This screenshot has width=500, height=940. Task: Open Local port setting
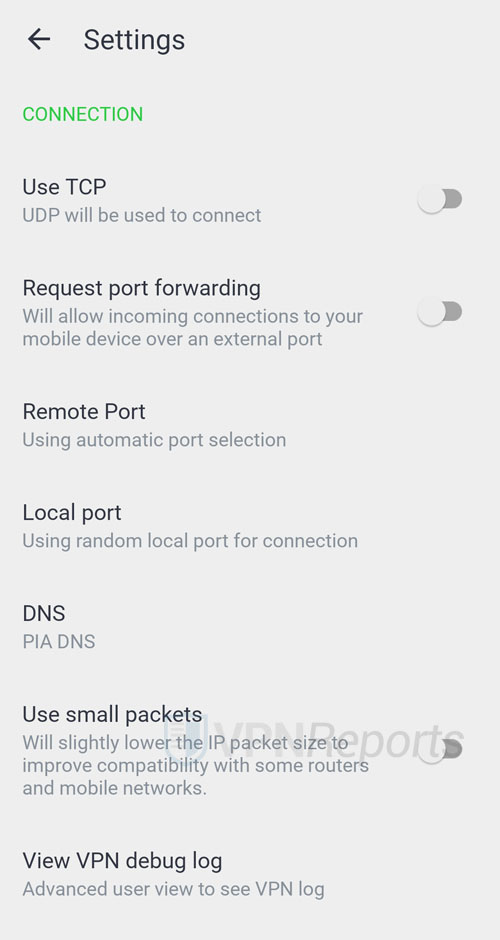click(x=250, y=526)
